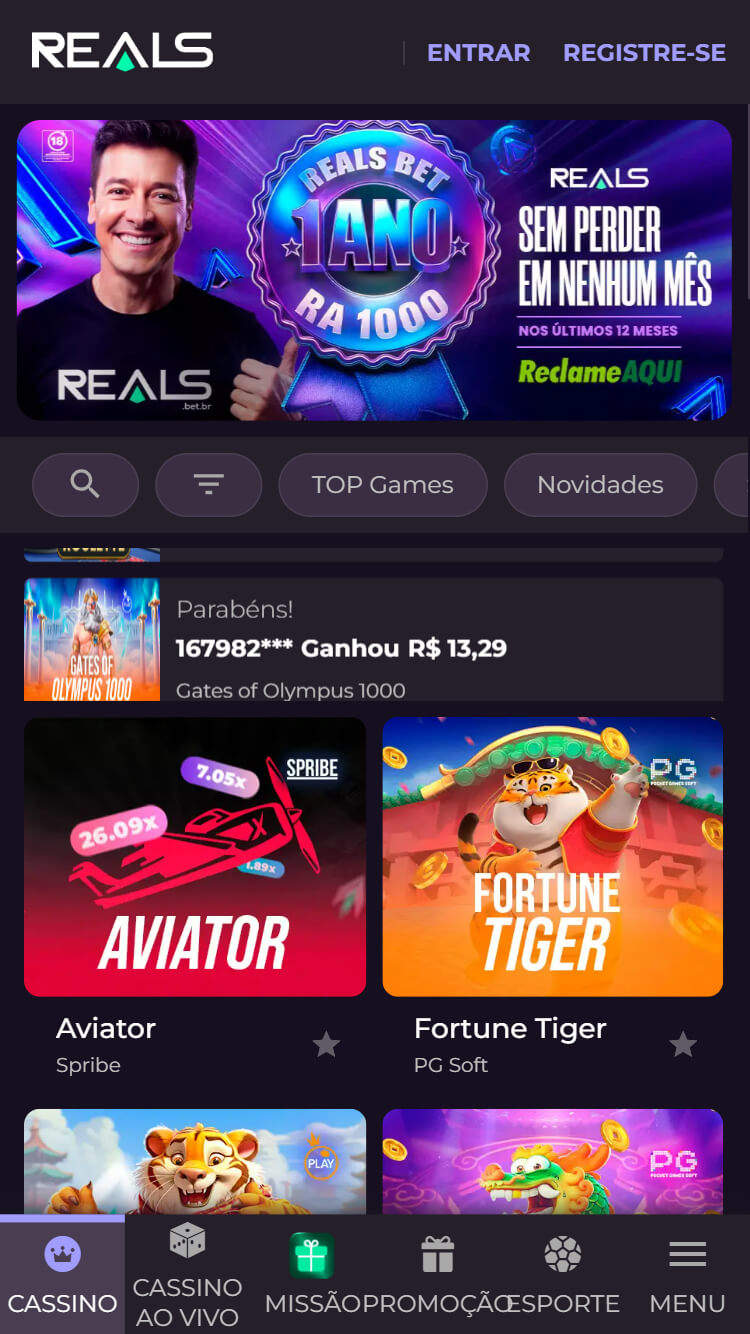This screenshot has width=750, height=1334.
Task: Favorite Fortune Tiger with the star icon
Action: click(x=683, y=1045)
